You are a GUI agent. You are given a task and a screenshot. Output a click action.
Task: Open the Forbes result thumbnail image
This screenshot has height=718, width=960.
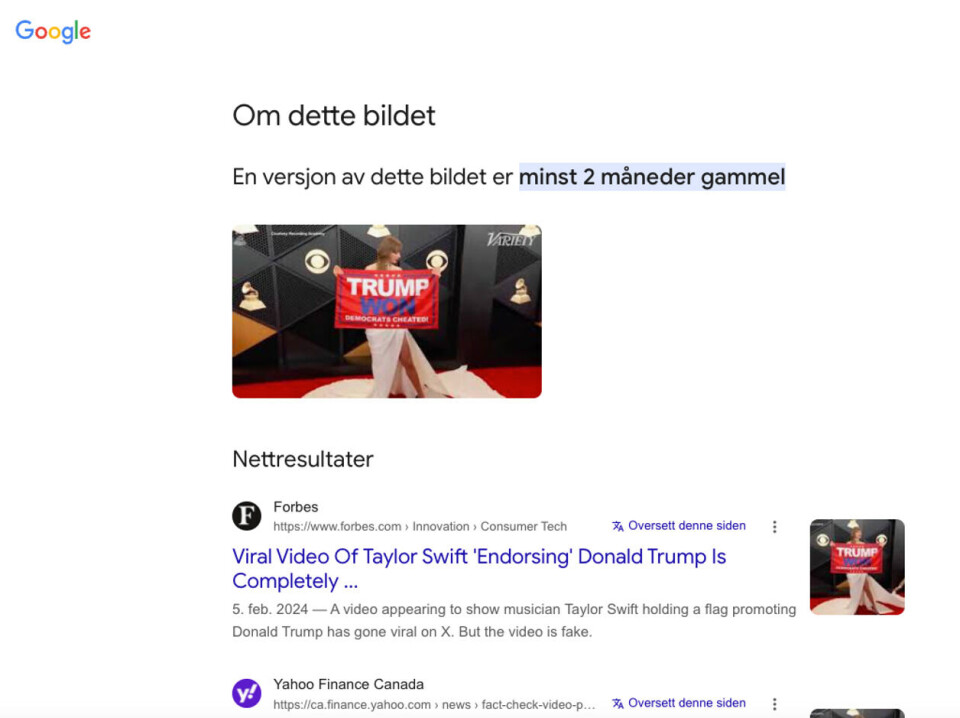pos(856,566)
